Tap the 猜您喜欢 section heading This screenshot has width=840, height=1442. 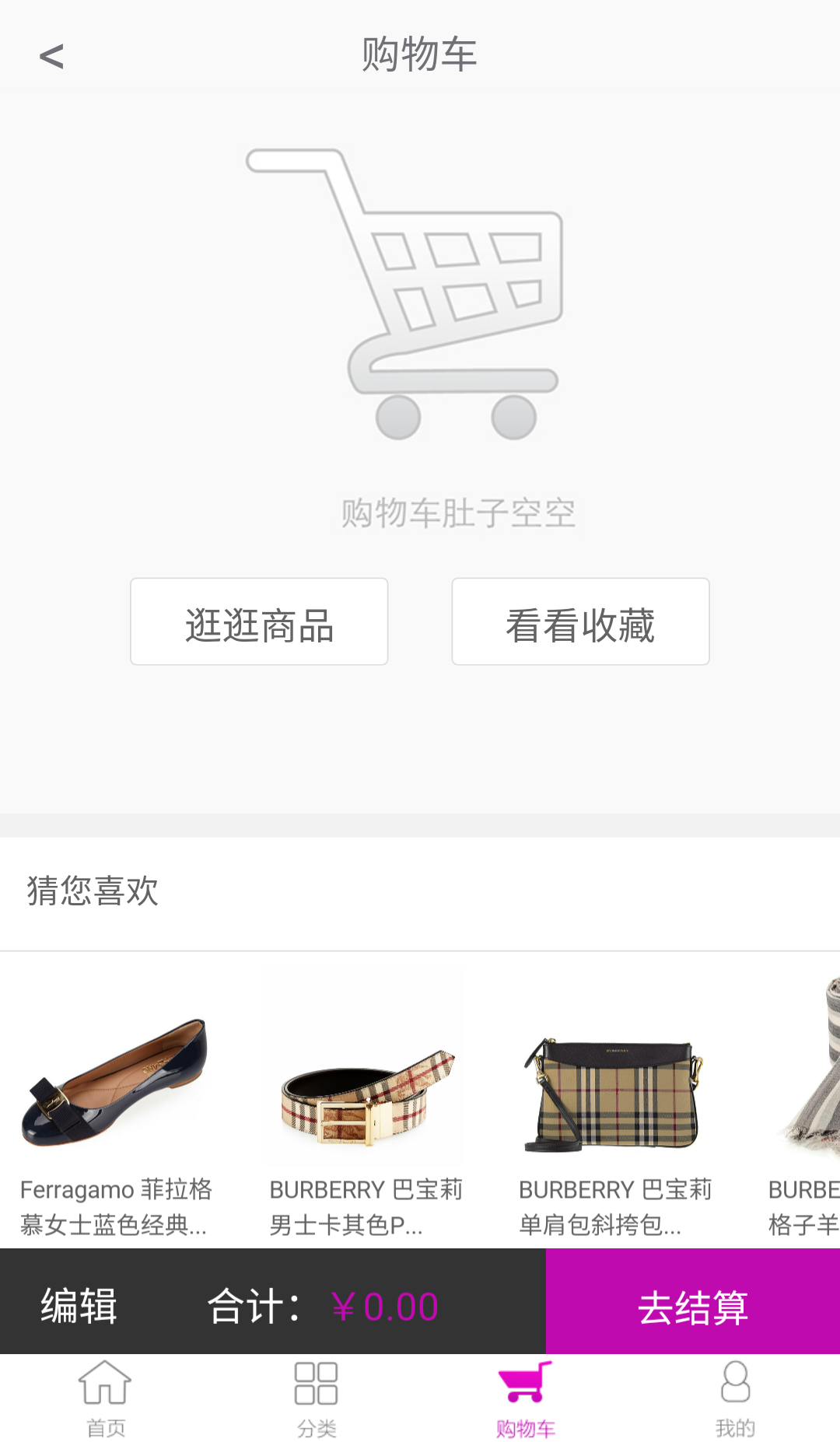[91, 891]
